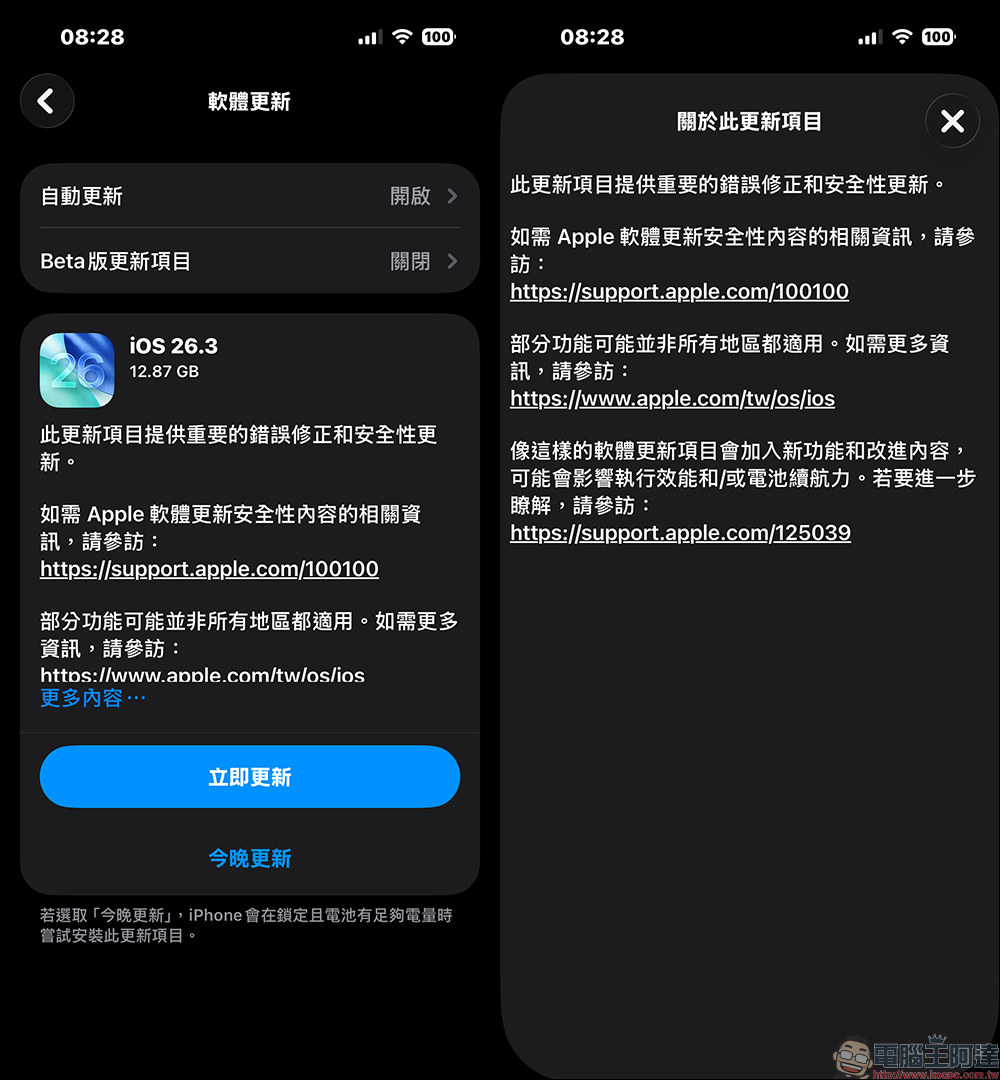Tap 立即更新 to install now
The image size is (1000, 1080).
click(250, 776)
